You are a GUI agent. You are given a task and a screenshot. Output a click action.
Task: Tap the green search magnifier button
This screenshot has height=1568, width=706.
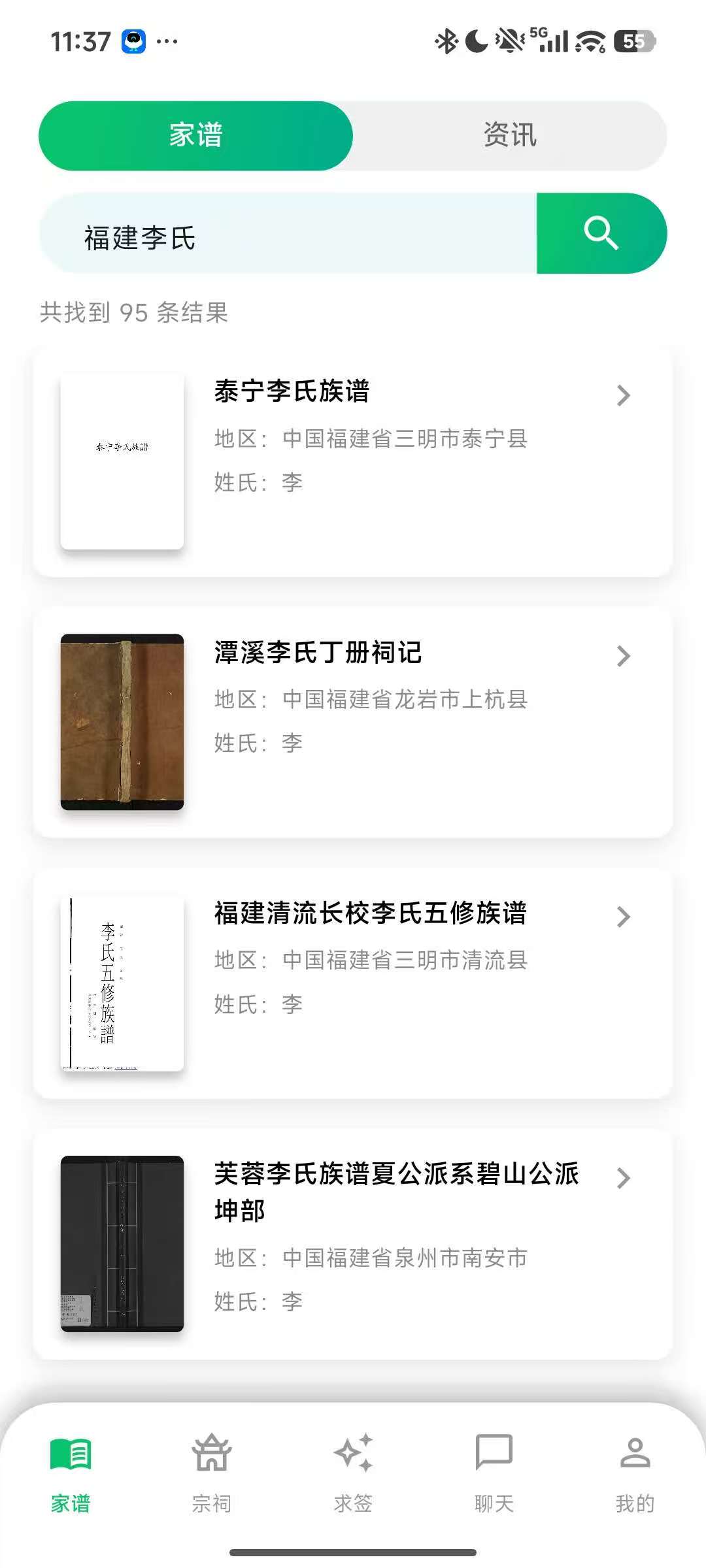601,233
